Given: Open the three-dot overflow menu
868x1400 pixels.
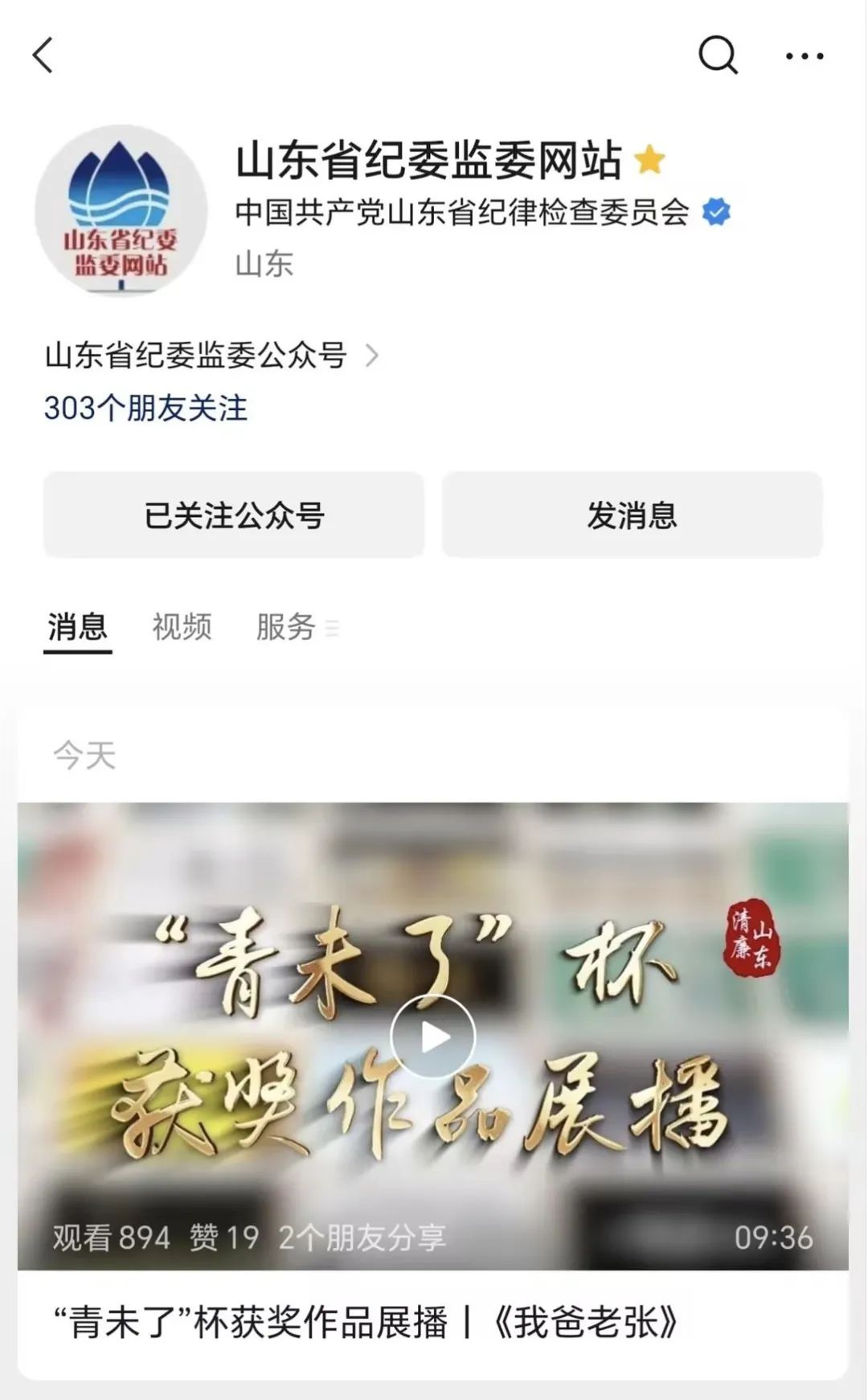Looking at the screenshot, I should (805, 55).
